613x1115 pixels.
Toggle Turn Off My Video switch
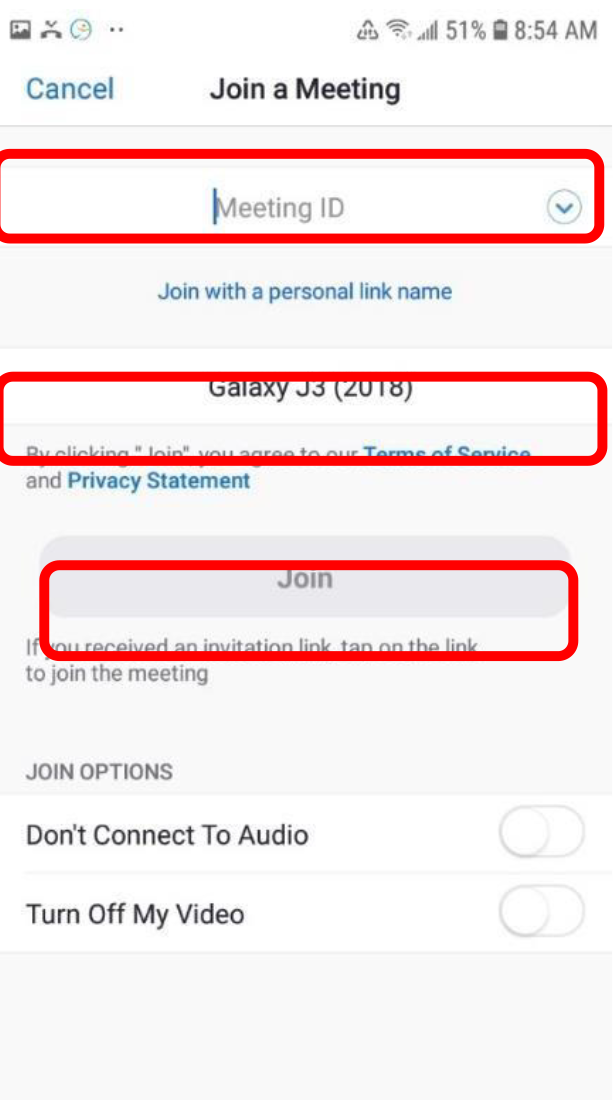tap(541, 912)
